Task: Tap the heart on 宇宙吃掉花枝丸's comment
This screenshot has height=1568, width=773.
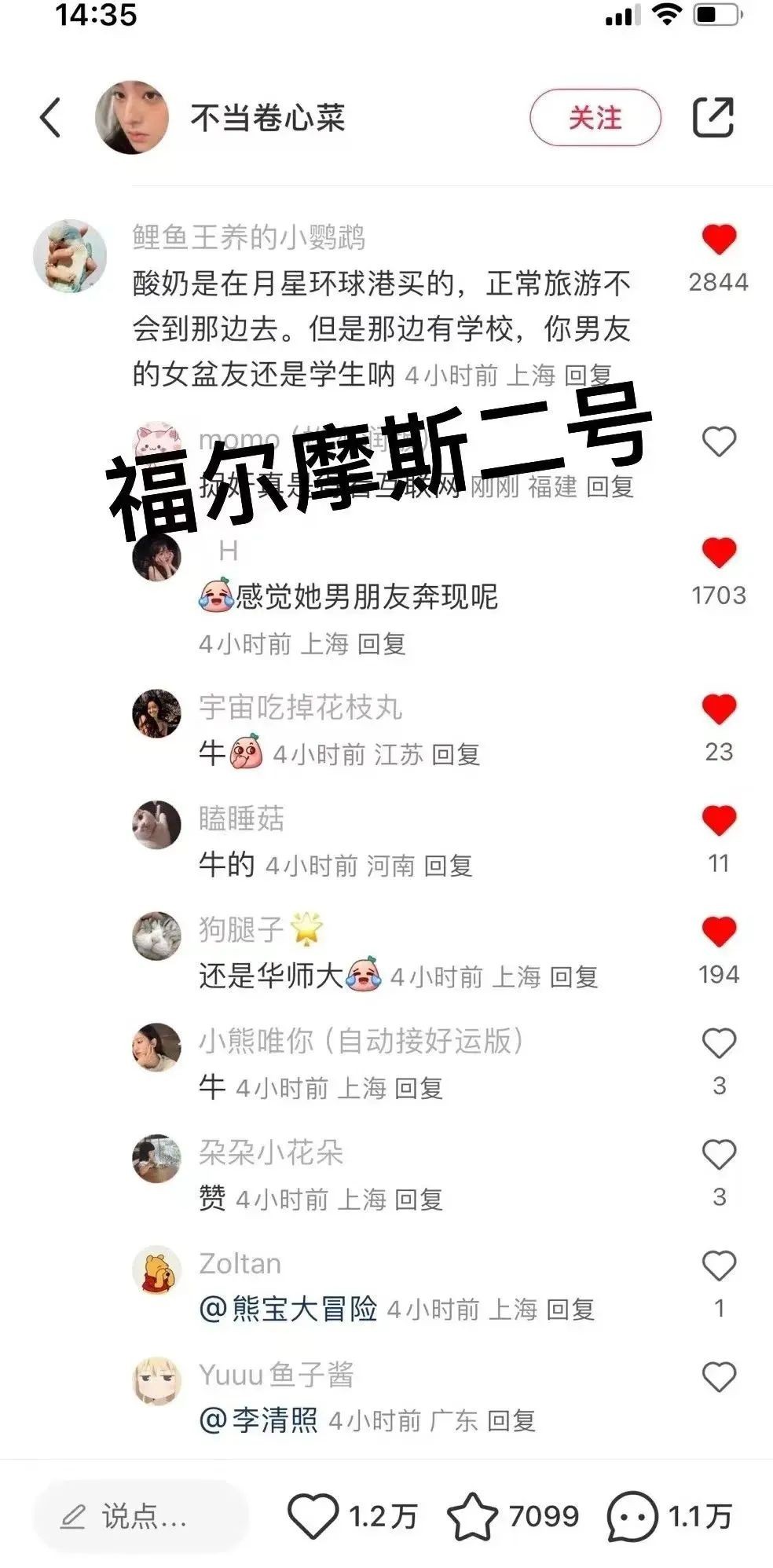Action: point(718,709)
